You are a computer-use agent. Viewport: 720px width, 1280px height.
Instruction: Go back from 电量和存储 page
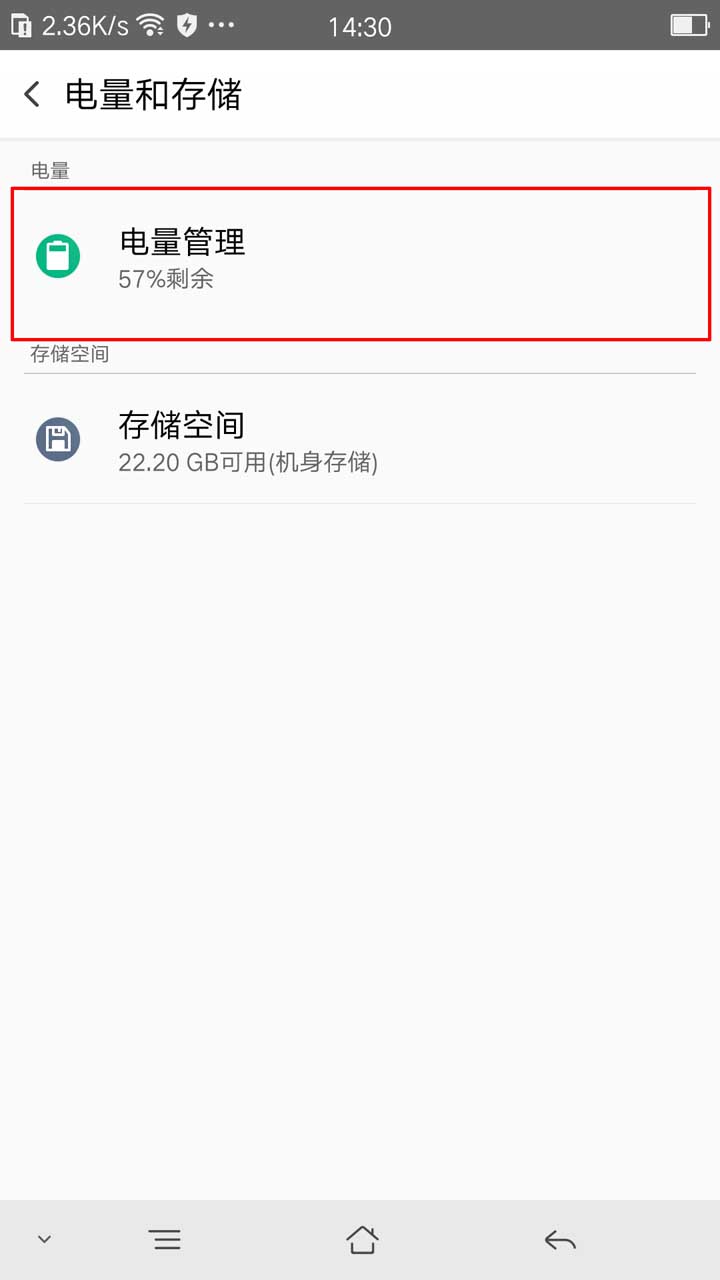pos(33,95)
